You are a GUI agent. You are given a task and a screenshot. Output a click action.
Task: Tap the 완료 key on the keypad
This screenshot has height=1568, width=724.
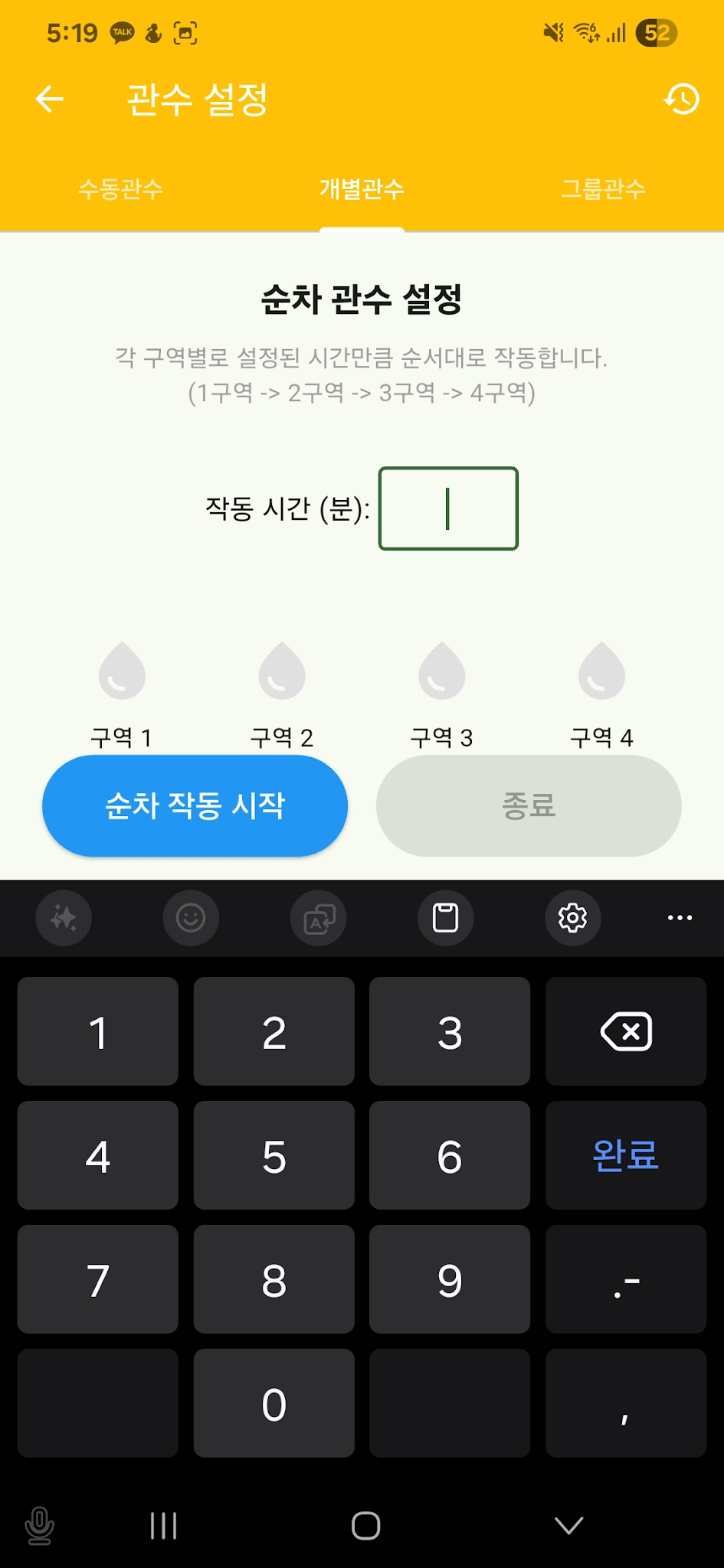tap(625, 1155)
